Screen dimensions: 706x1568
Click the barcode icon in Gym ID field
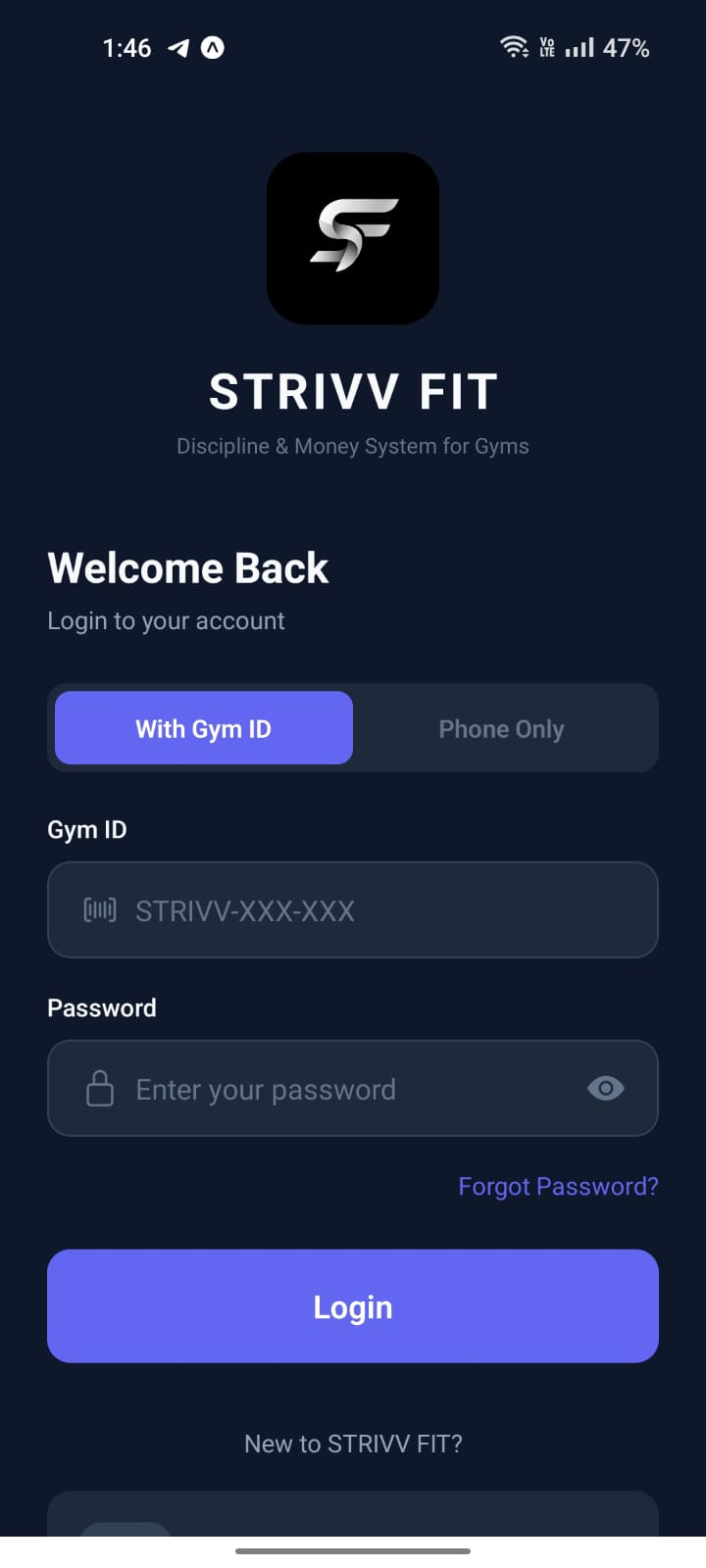click(x=99, y=909)
